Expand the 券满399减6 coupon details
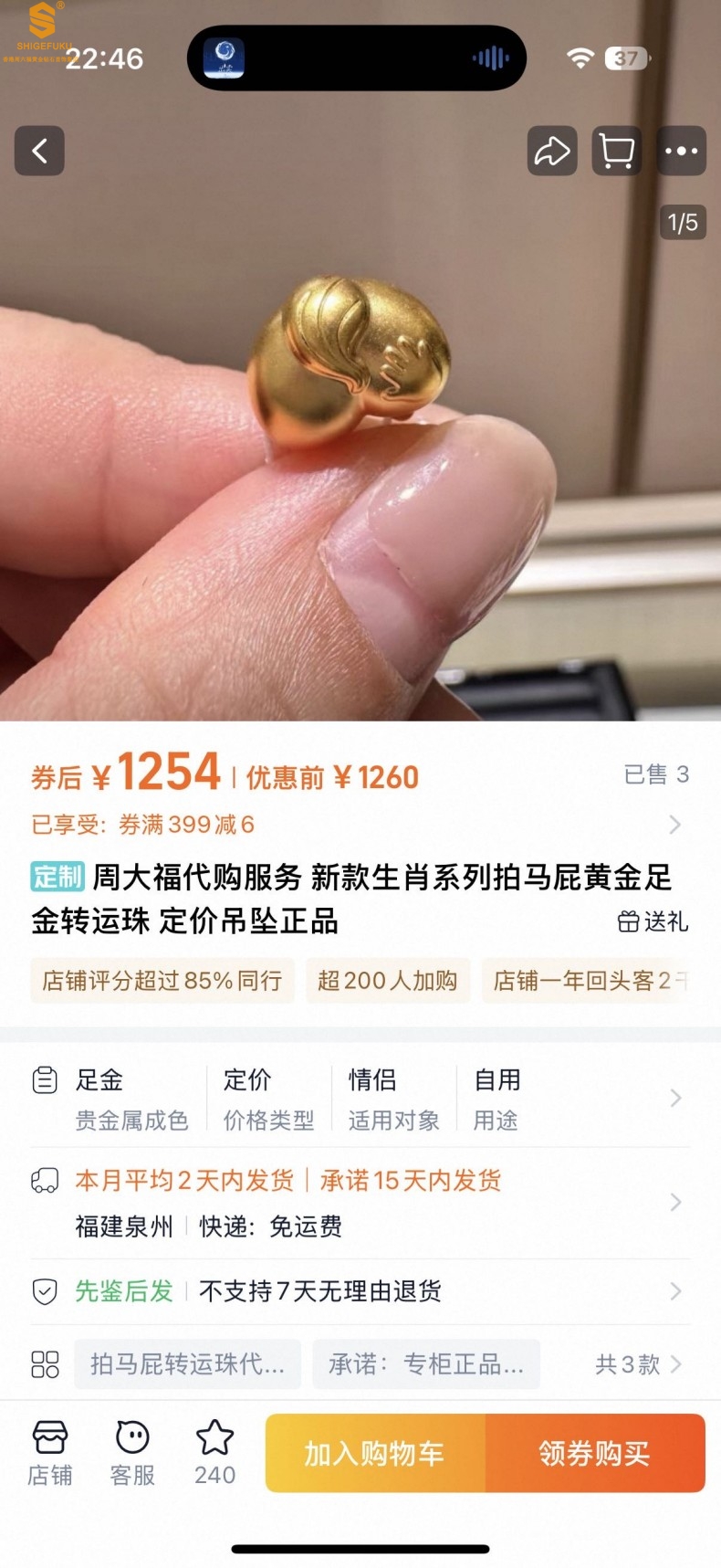 coord(674,825)
